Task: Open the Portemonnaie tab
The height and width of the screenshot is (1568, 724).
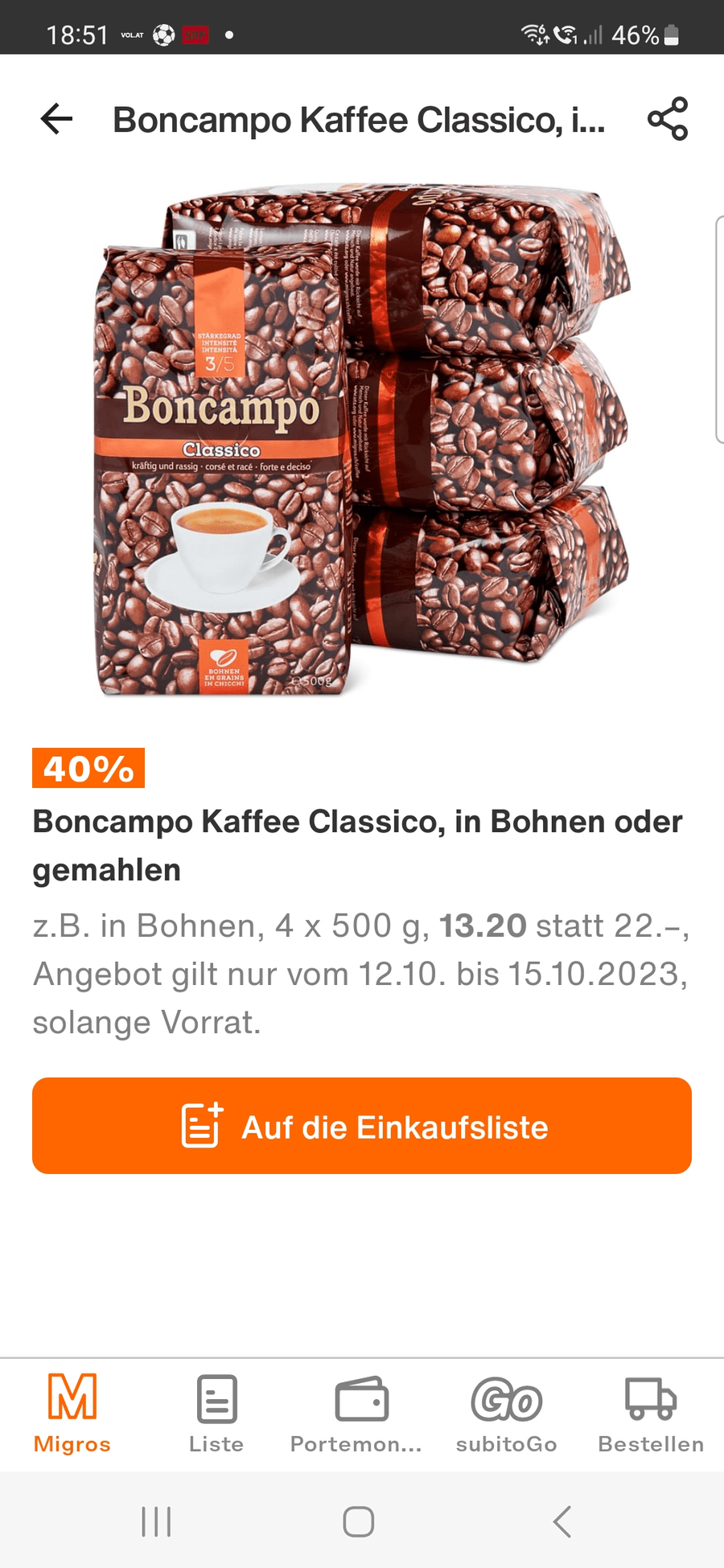Action: tap(356, 1414)
